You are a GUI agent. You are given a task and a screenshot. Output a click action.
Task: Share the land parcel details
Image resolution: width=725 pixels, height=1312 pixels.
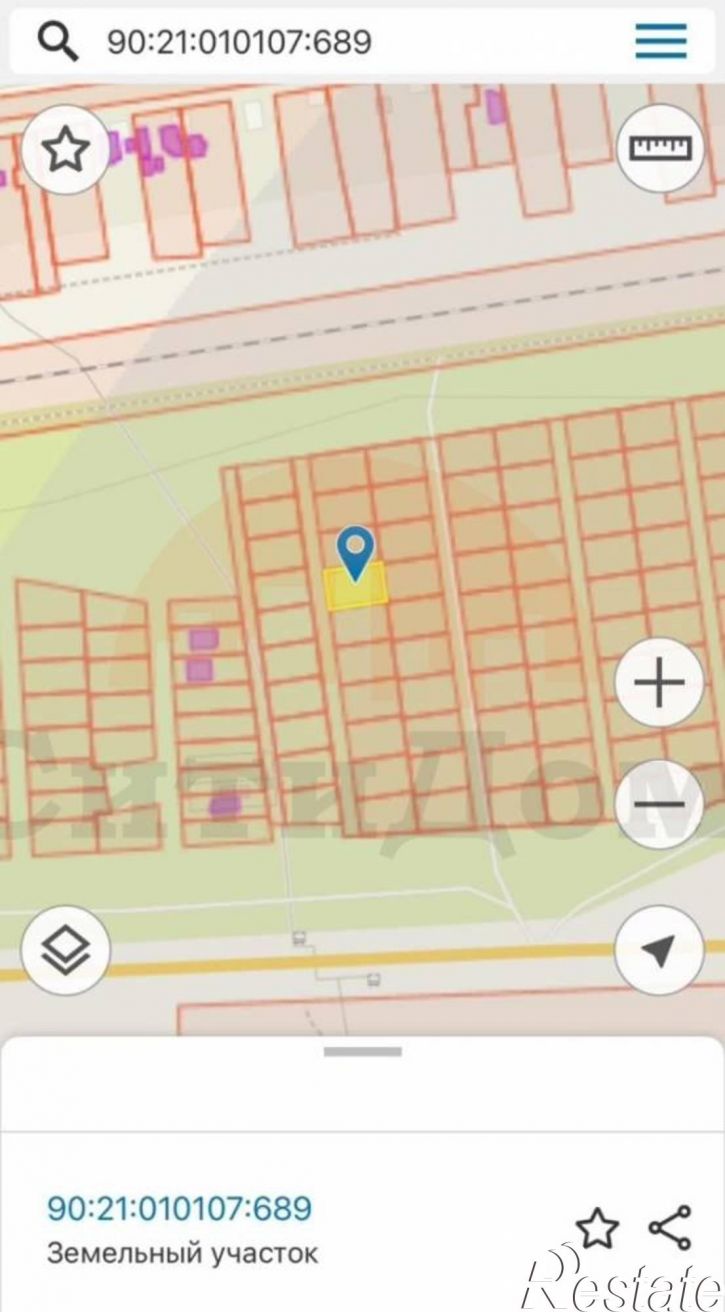pyautogui.click(x=669, y=1228)
